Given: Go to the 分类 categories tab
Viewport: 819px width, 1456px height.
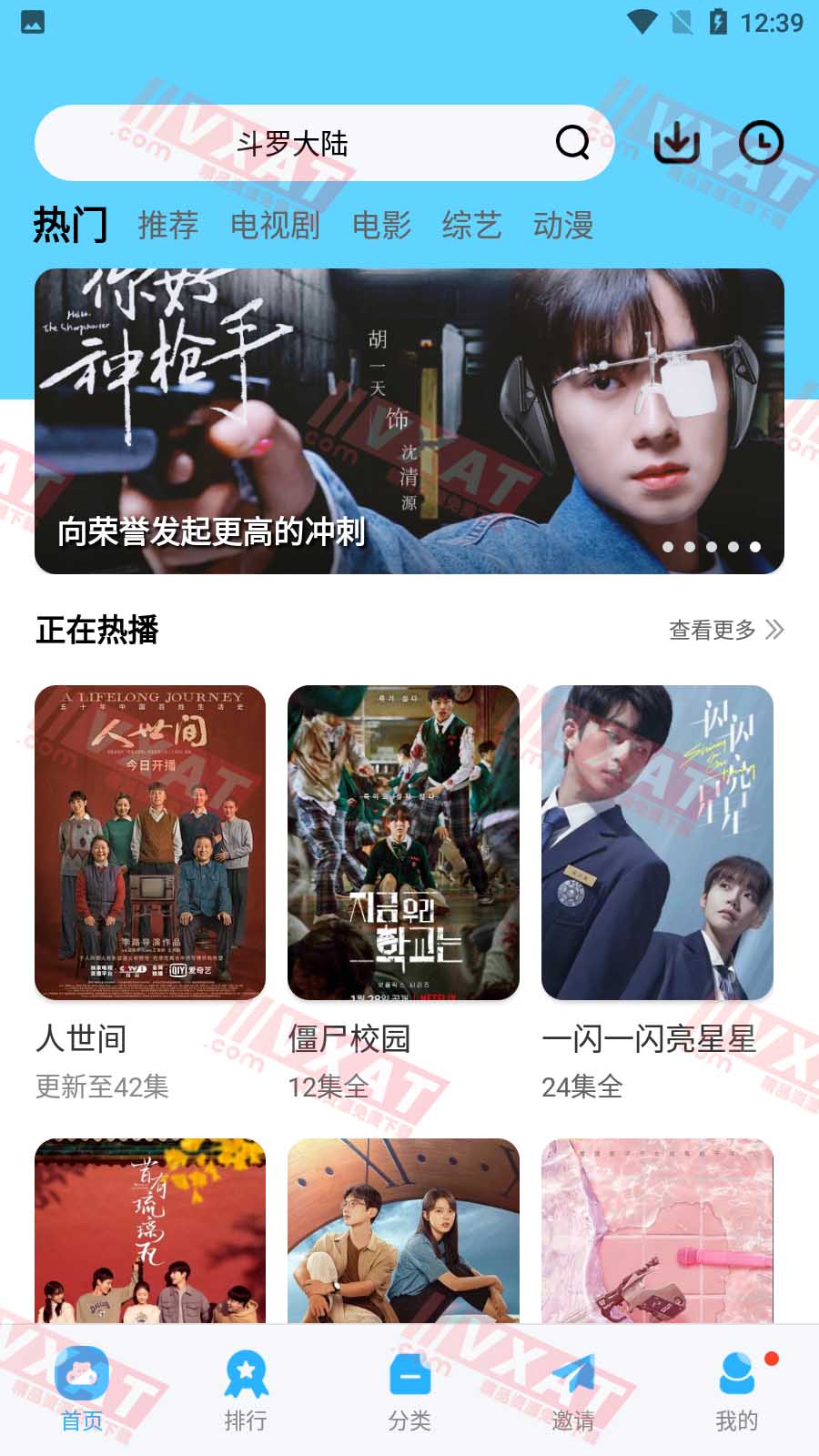Looking at the screenshot, I should 409,1390.
